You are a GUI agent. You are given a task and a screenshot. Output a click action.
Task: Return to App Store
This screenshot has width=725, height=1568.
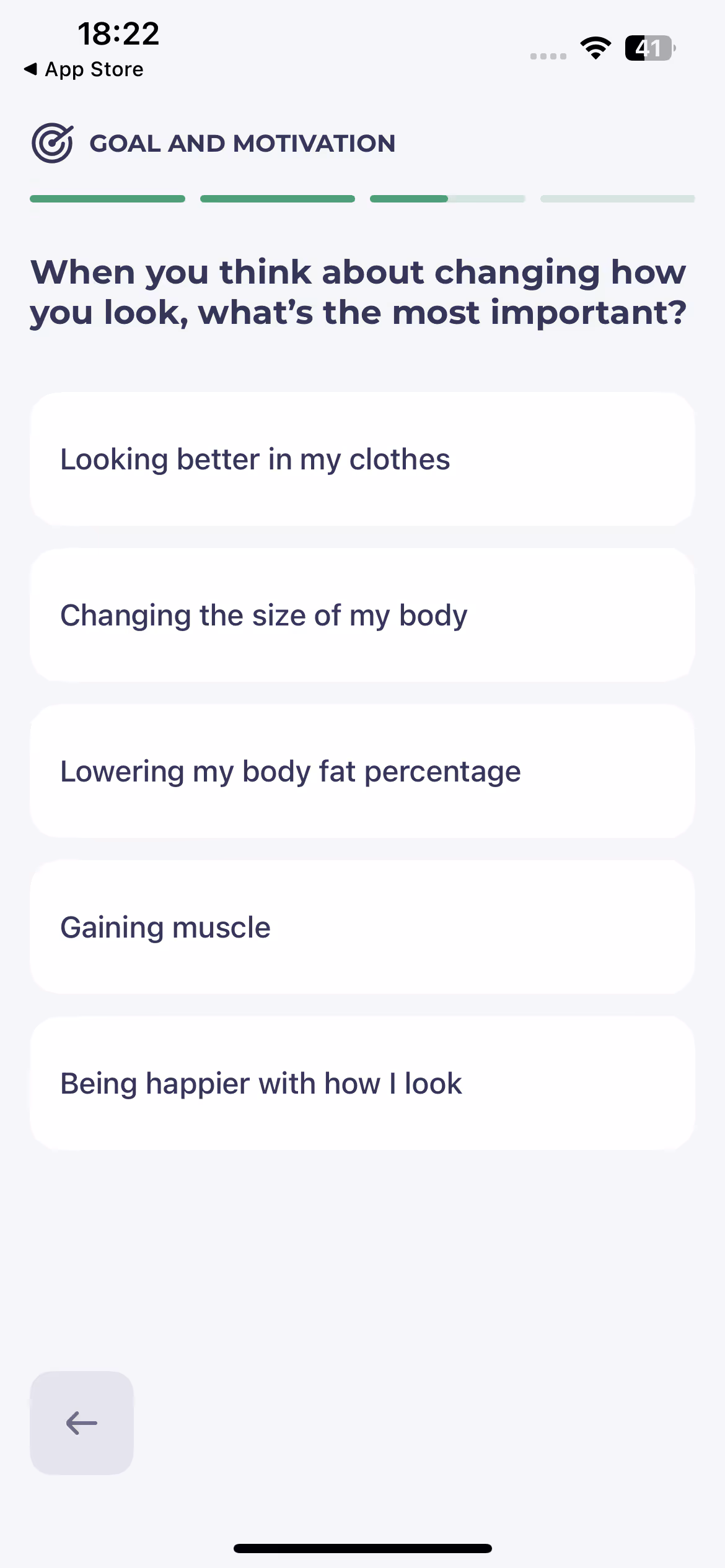[x=84, y=69]
